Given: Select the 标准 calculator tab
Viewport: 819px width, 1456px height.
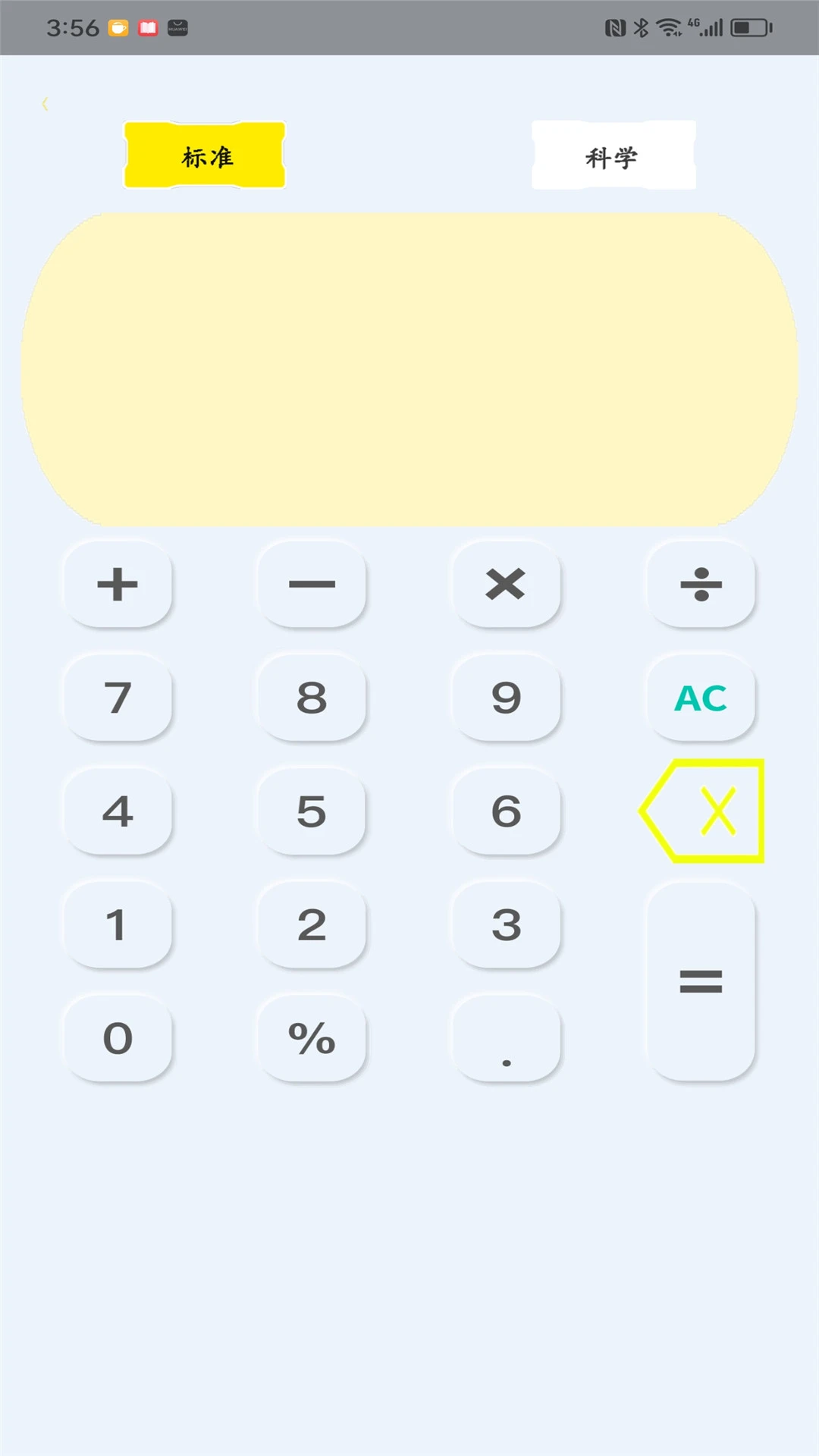Looking at the screenshot, I should (205, 156).
